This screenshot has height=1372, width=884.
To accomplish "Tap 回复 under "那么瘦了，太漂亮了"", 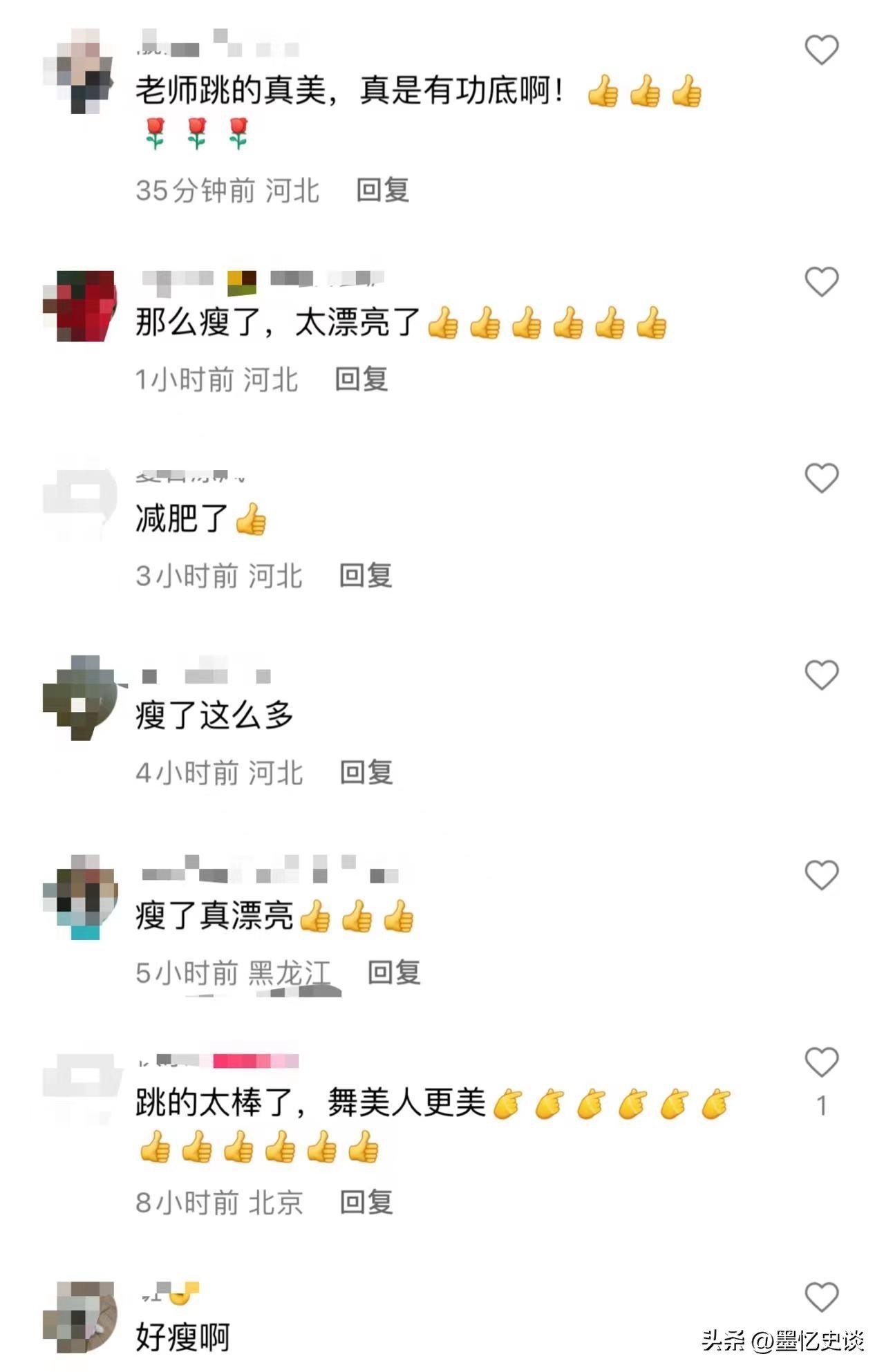I will click(x=361, y=379).
